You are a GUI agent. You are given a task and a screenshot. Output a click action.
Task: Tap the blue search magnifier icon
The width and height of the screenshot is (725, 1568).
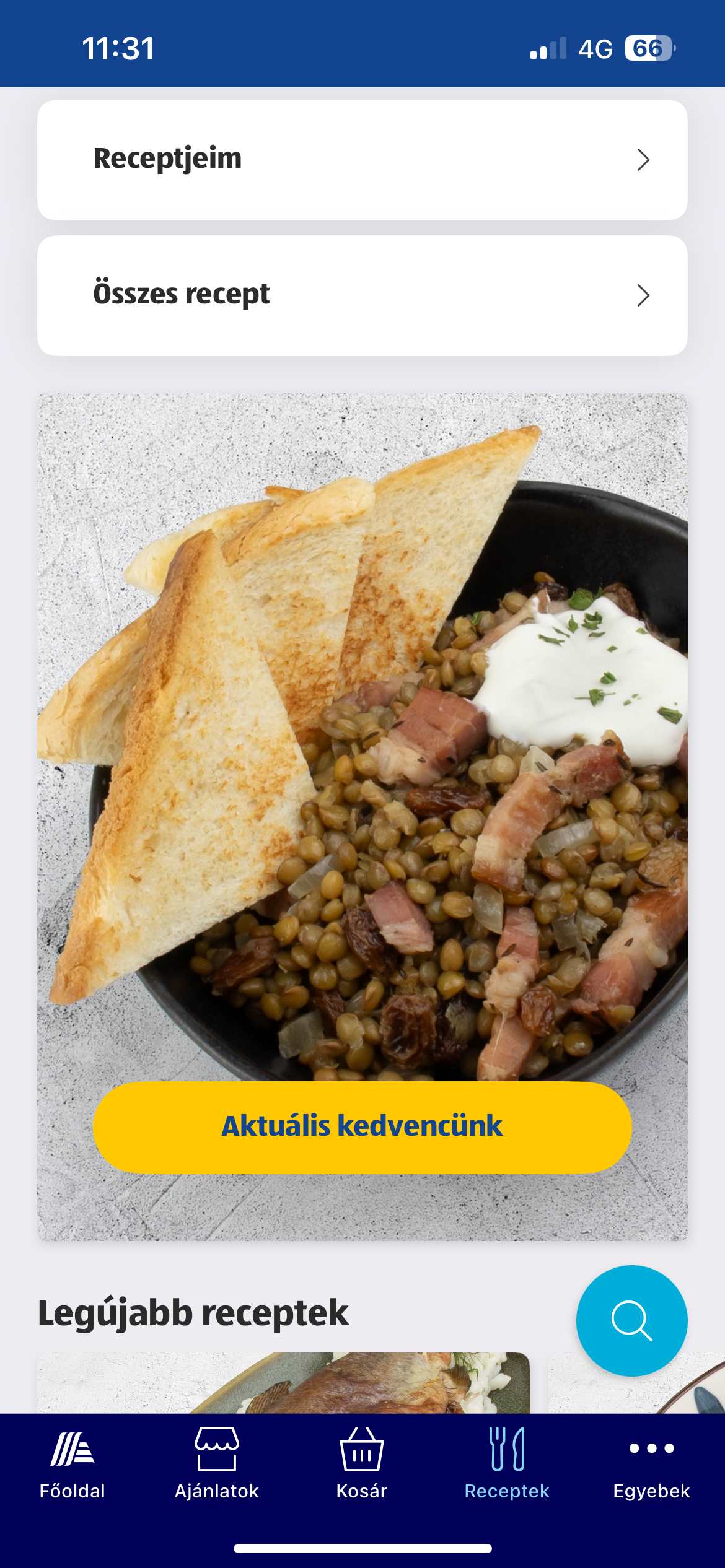[x=630, y=1320]
